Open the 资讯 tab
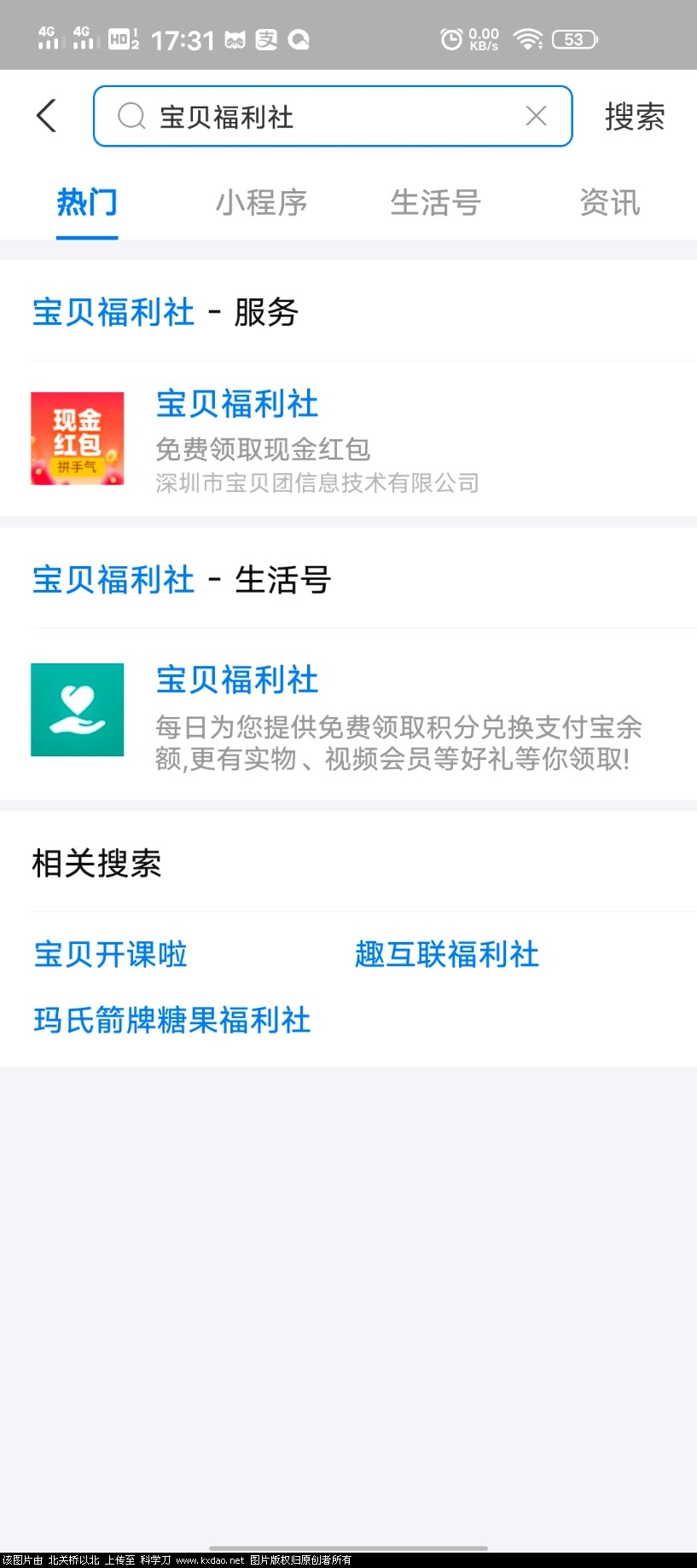697x1568 pixels. point(609,203)
